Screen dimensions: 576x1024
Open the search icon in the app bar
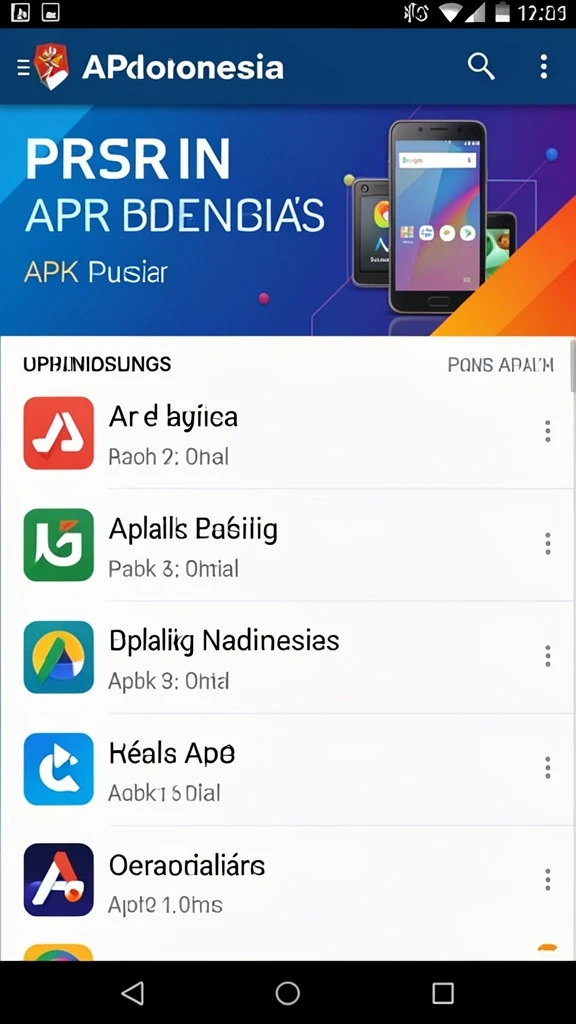tap(481, 67)
